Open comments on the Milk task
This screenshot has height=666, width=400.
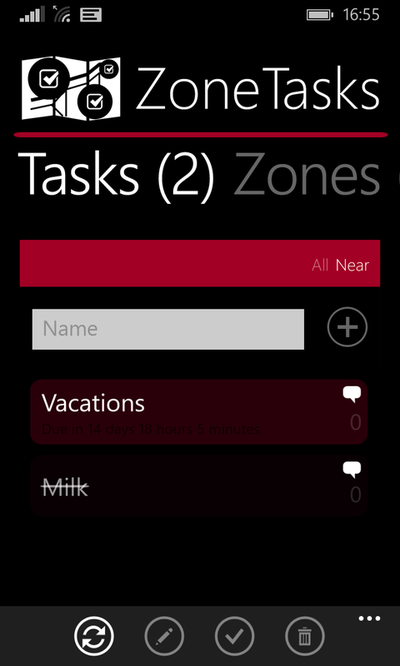click(352, 470)
